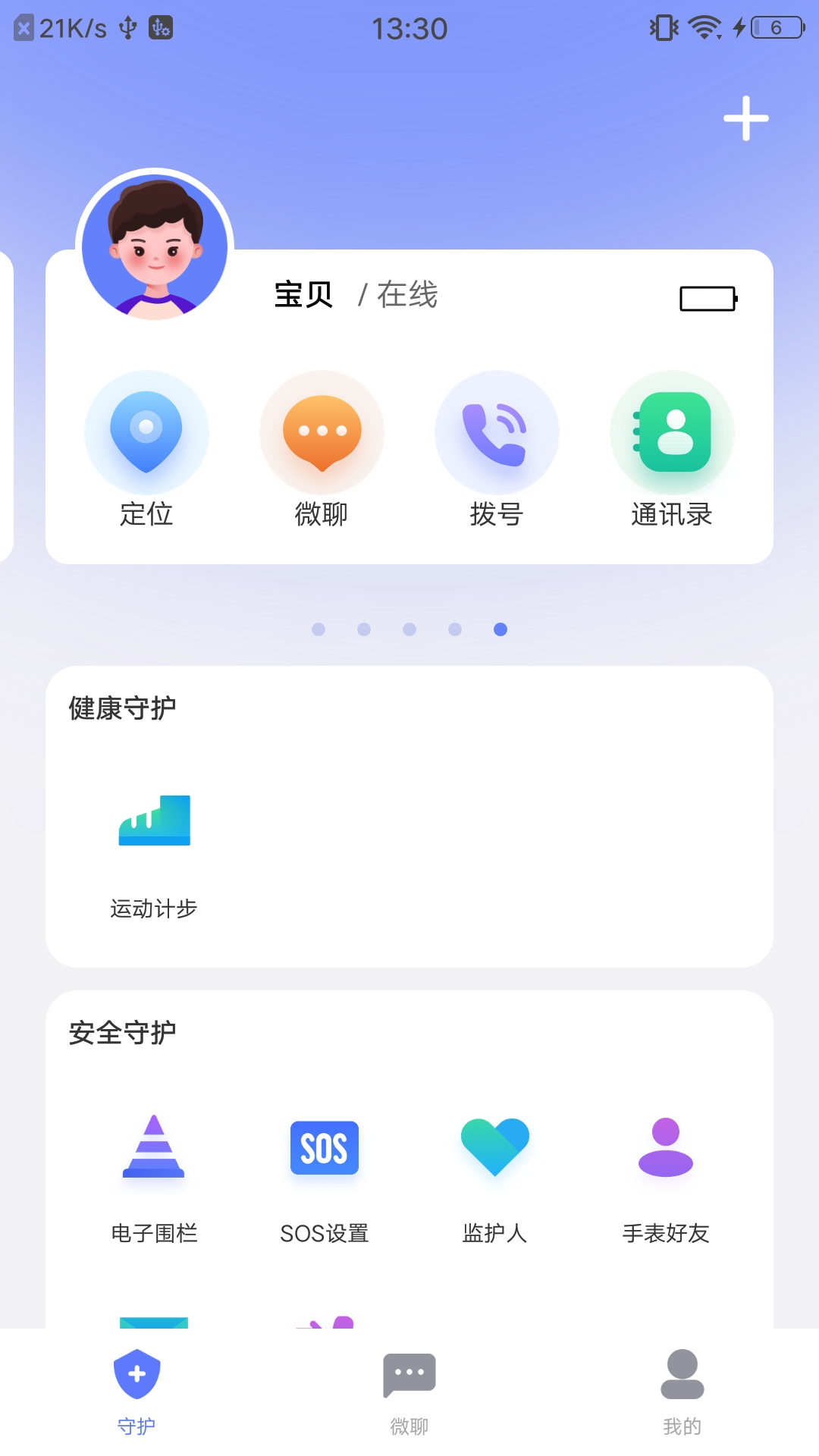
Task: Tap the last carousel pagination dot
Action: tap(500, 629)
